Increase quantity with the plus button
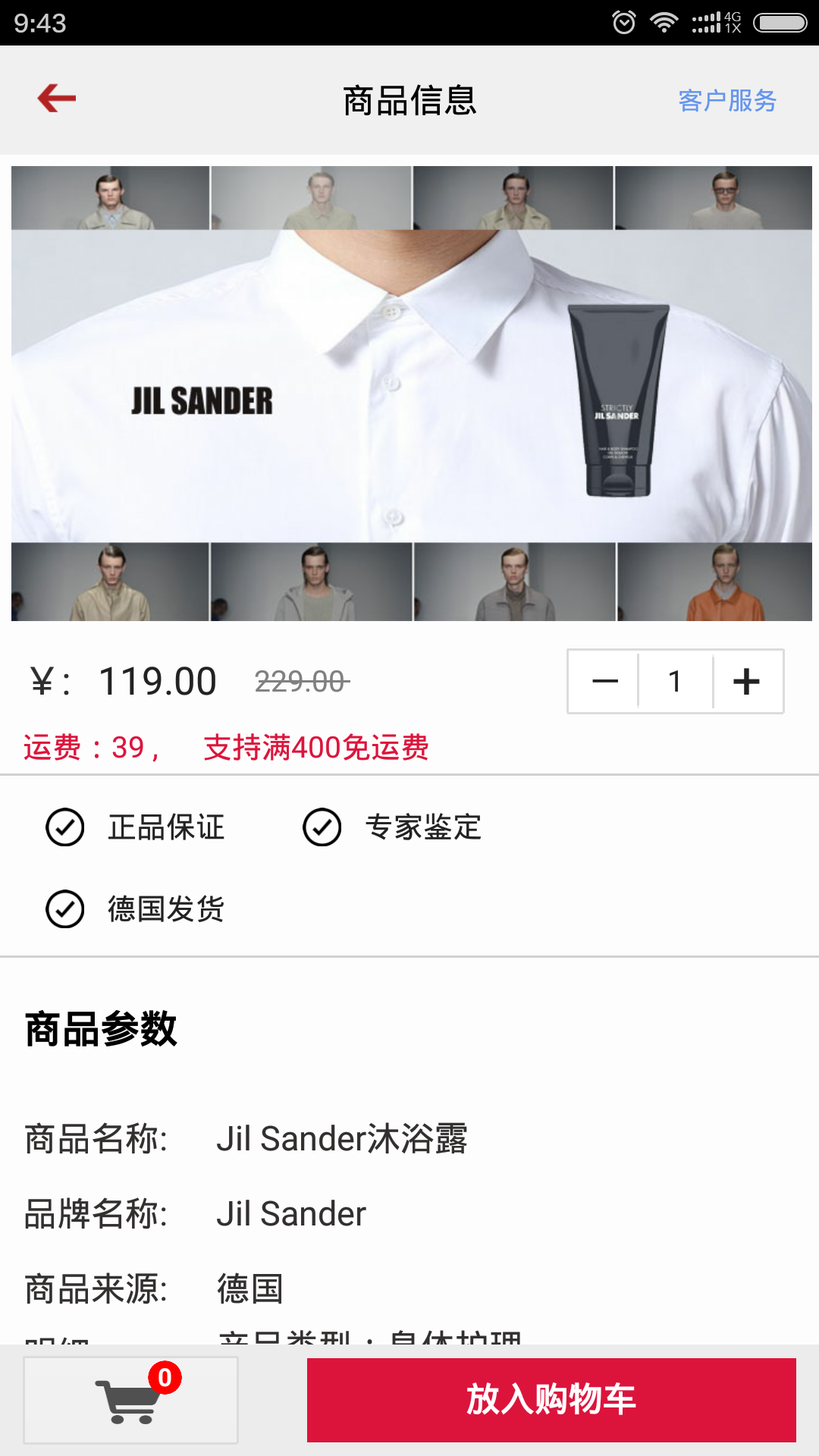Viewport: 819px width, 1456px height. 747,681
